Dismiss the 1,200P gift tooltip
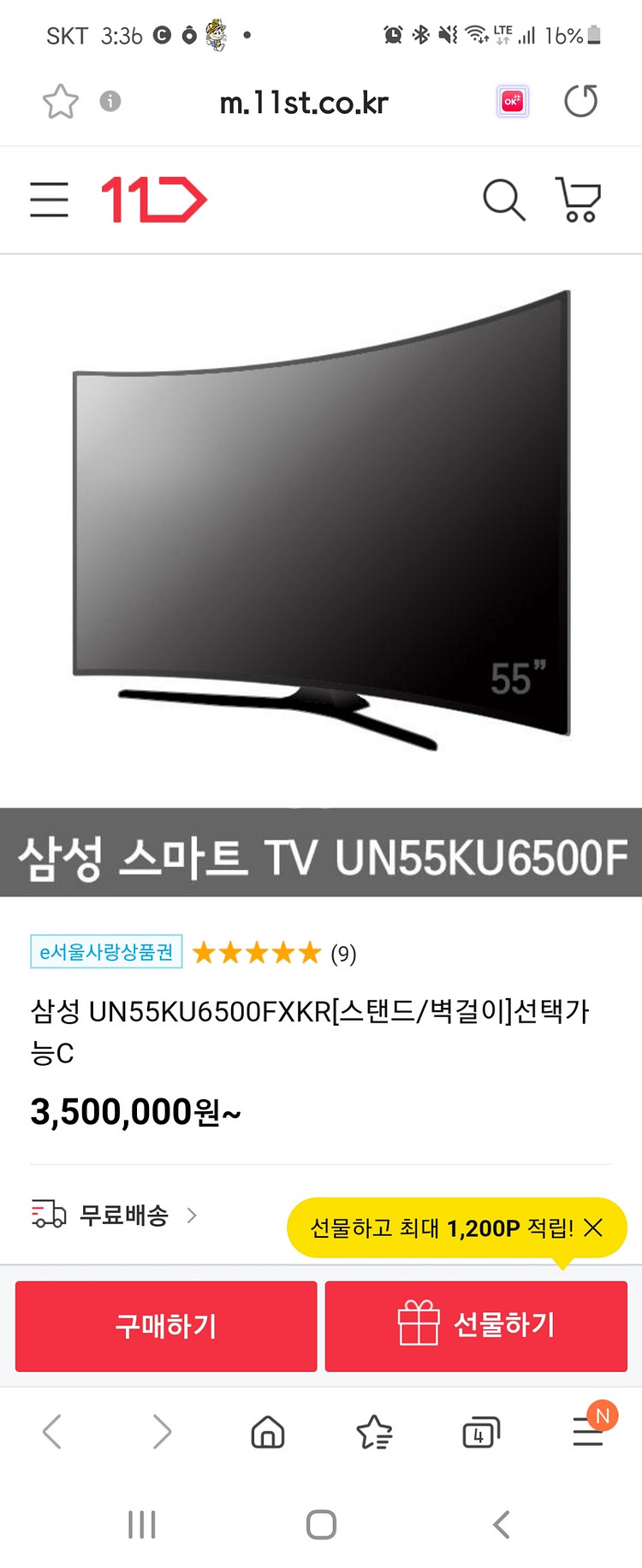This screenshot has height=1568, width=642. pyautogui.click(x=593, y=1228)
